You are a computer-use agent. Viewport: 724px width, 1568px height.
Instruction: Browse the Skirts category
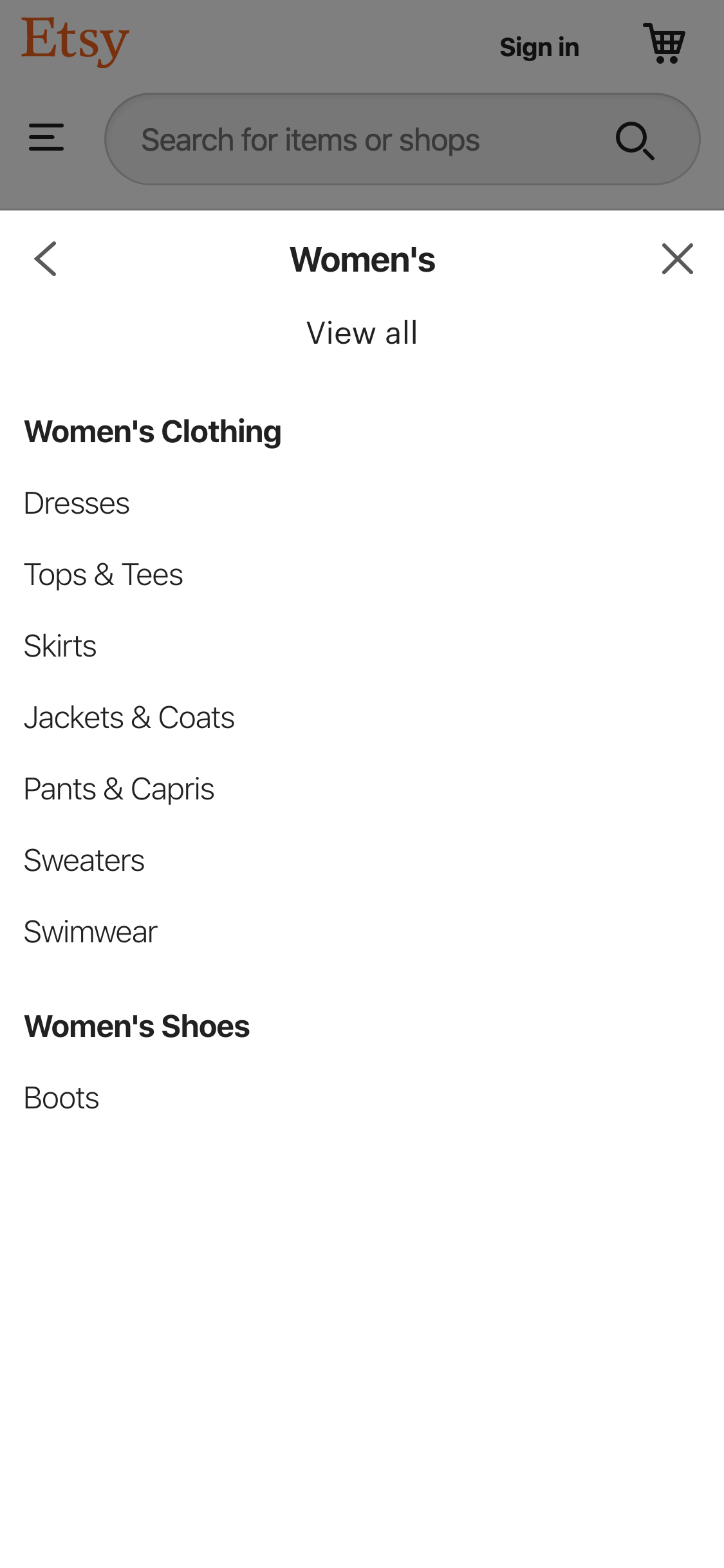pyautogui.click(x=60, y=645)
